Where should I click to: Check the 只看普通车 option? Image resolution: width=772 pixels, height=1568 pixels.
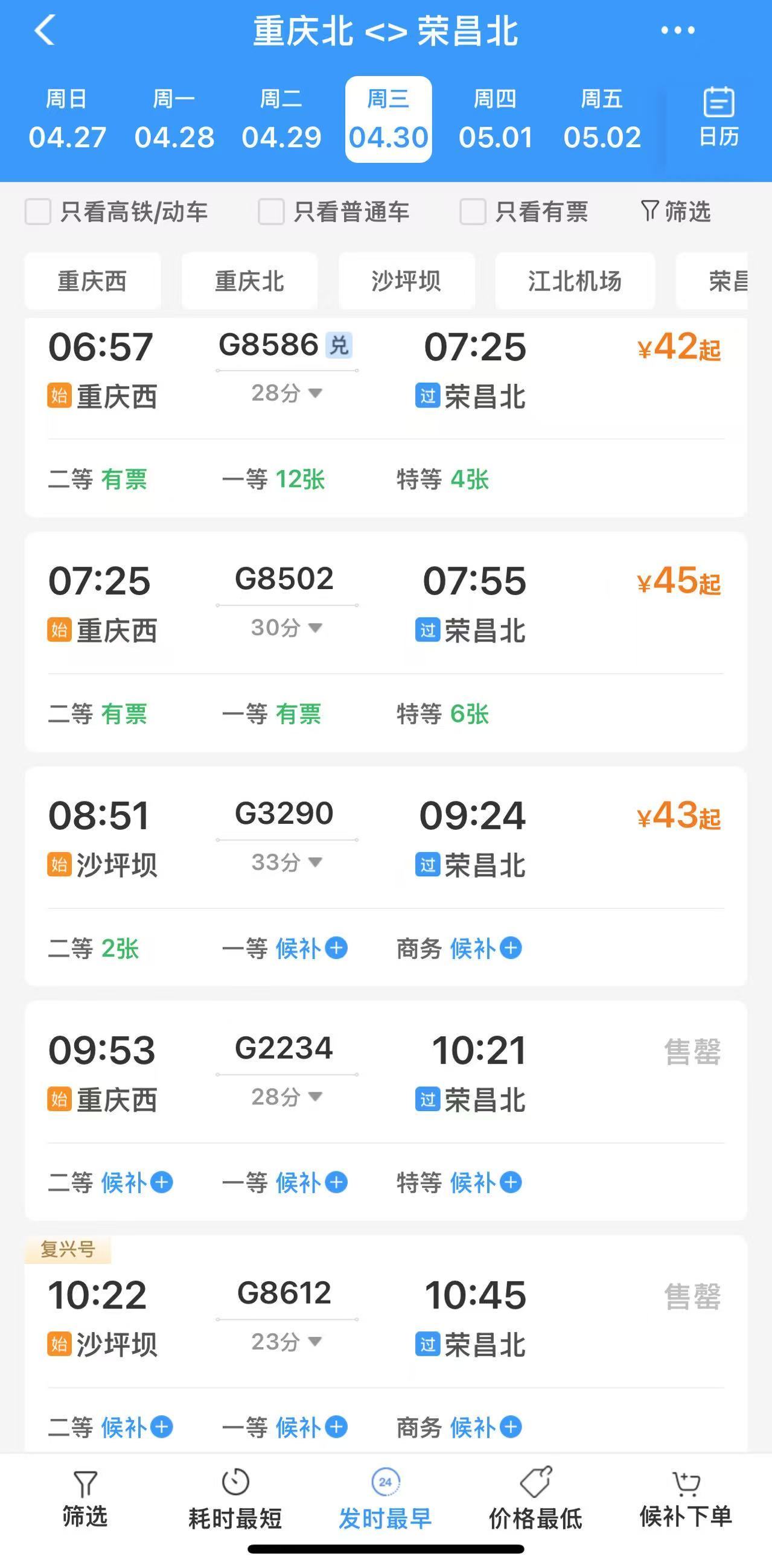(x=269, y=212)
